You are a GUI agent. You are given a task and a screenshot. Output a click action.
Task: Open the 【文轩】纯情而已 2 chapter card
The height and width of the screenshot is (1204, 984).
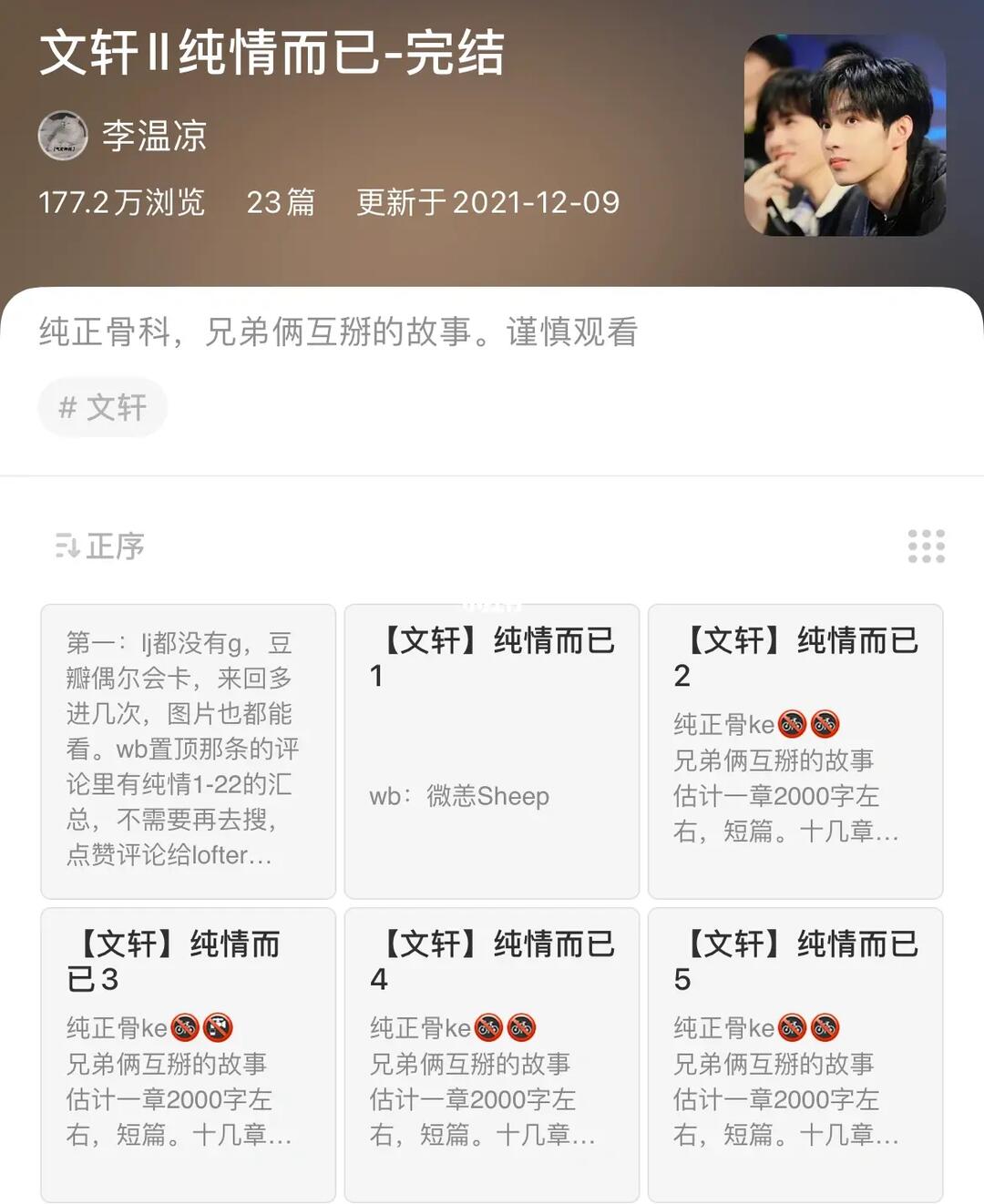pos(794,750)
